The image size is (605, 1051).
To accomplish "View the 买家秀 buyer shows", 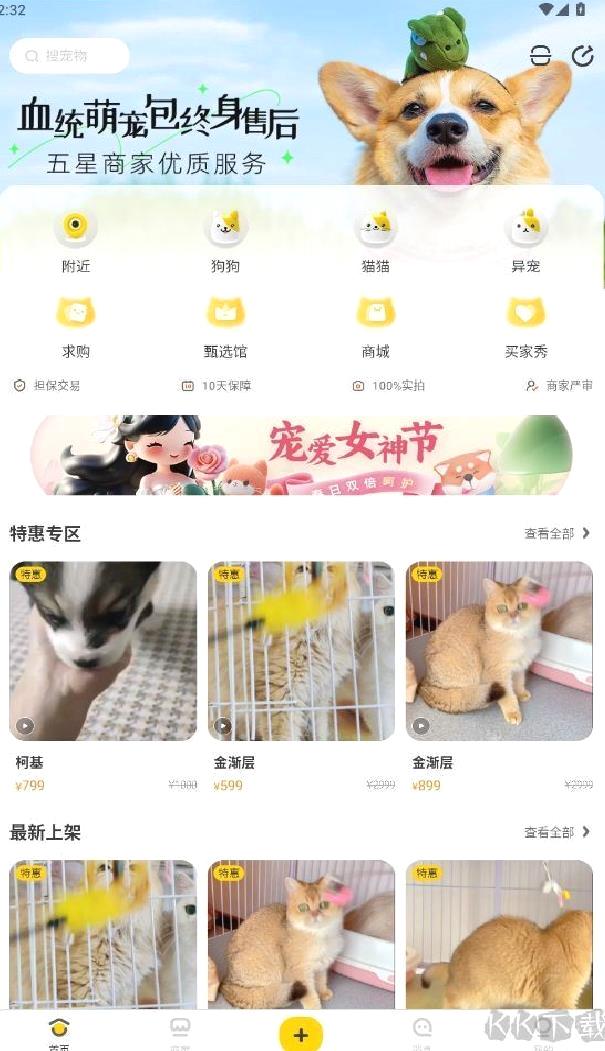I will click(526, 326).
